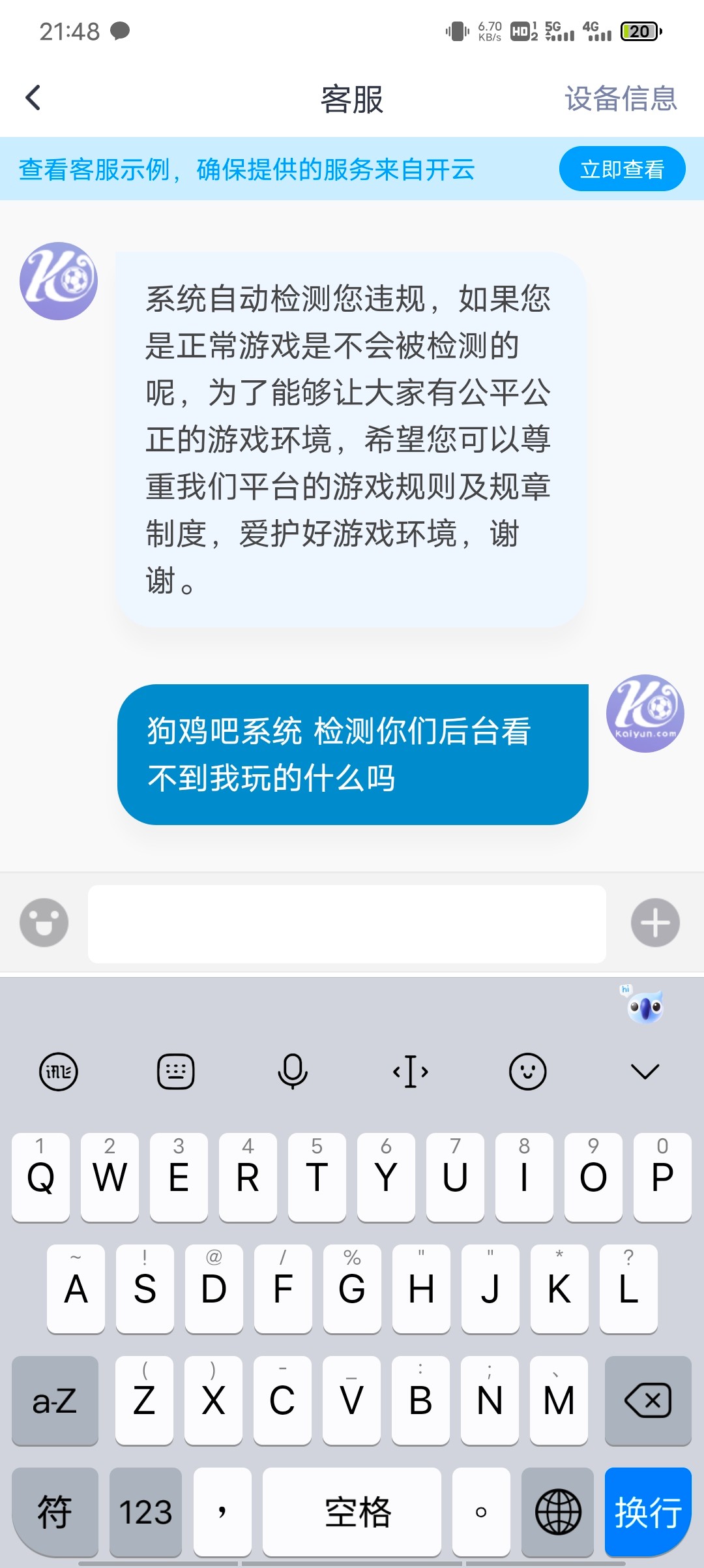This screenshot has width=704, height=1568.
Task: Open the emoji panel beside the message box
Action: click(x=43, y=922)
